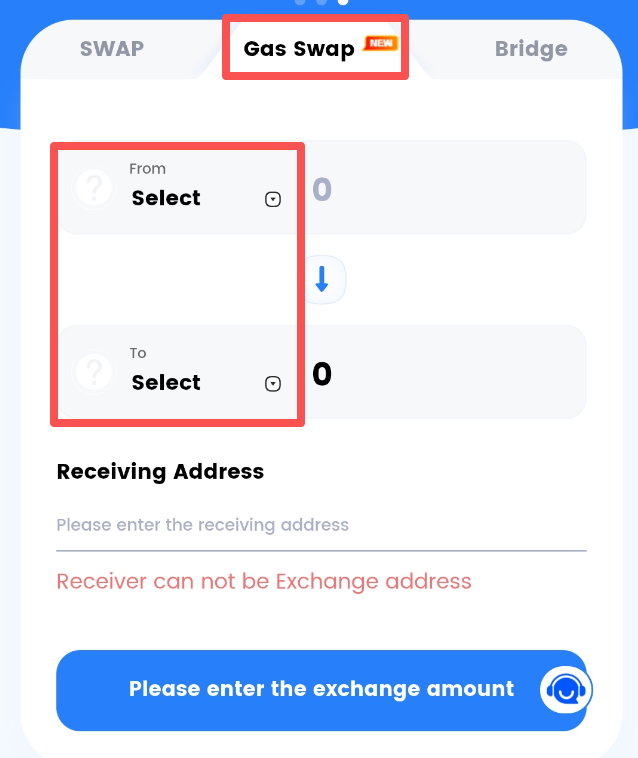Open the Bridge tab
The image size is (638, 758).
[530, 49]
